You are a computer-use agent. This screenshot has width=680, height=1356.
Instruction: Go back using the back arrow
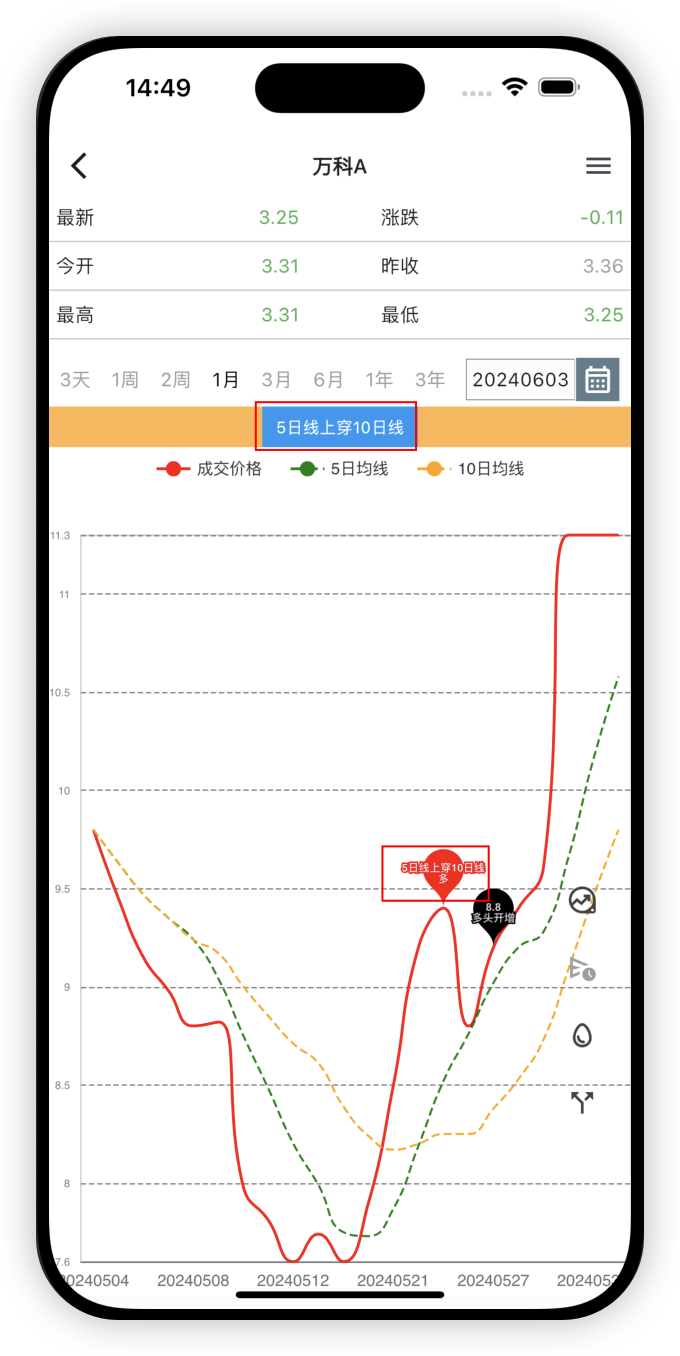tap(80, 166)
